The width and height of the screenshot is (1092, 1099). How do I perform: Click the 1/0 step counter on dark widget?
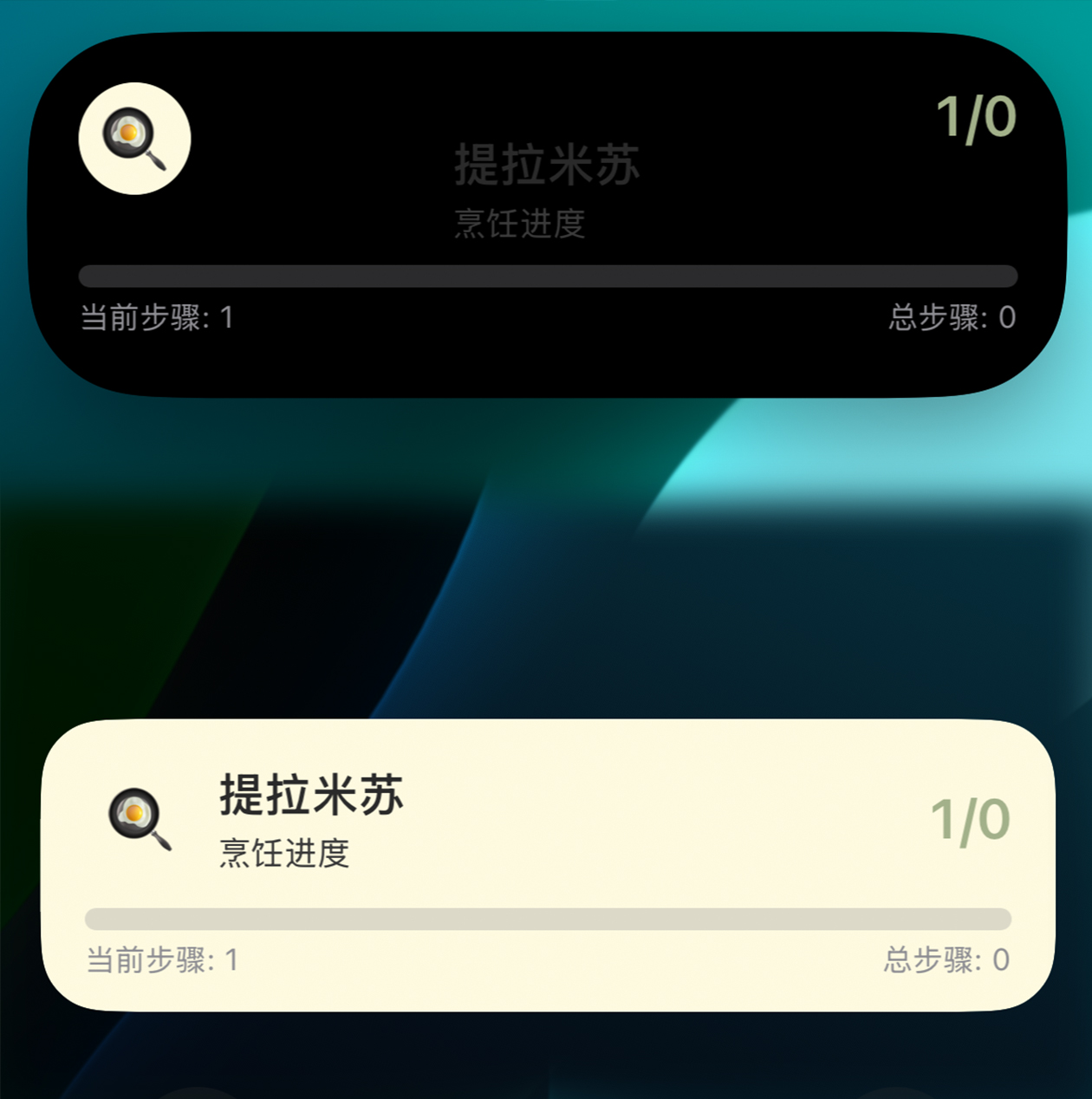[976, 120]
